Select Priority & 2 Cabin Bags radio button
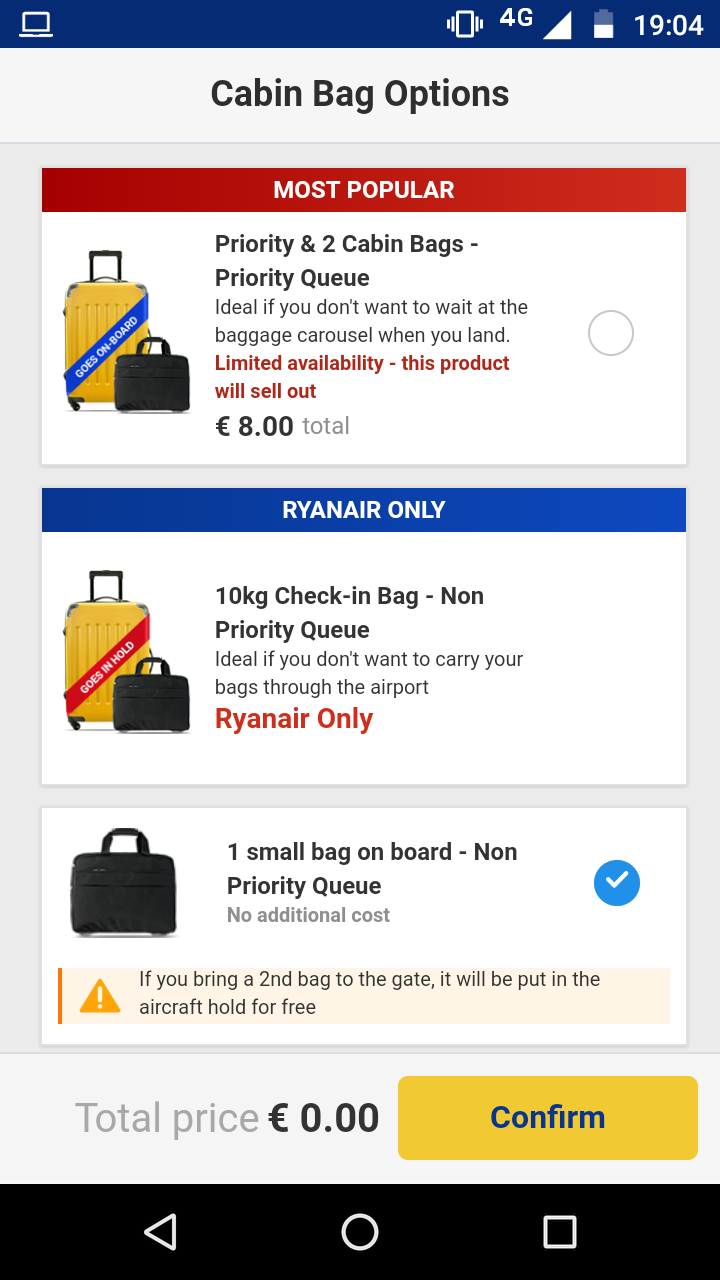 click(611, 333)
